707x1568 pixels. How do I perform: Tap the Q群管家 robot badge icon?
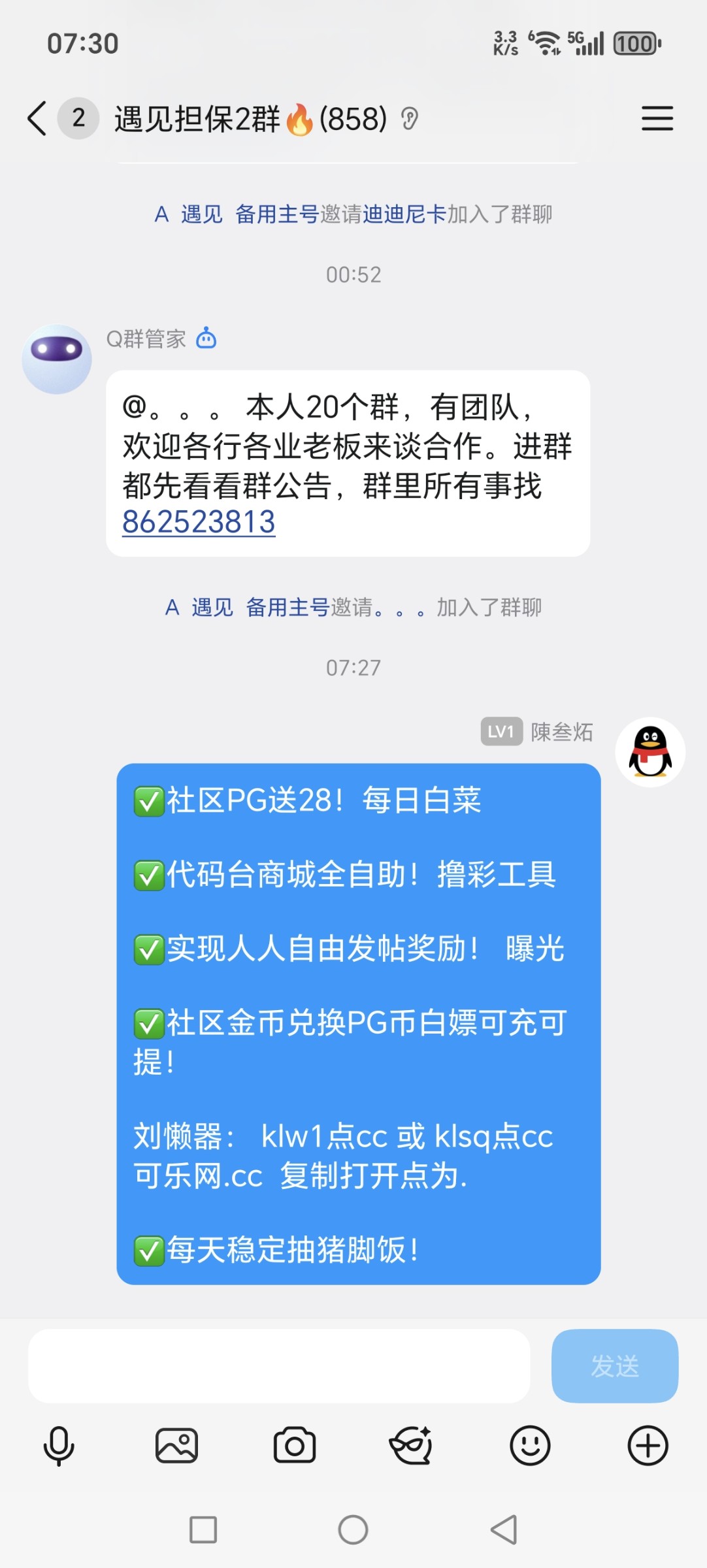207,338
